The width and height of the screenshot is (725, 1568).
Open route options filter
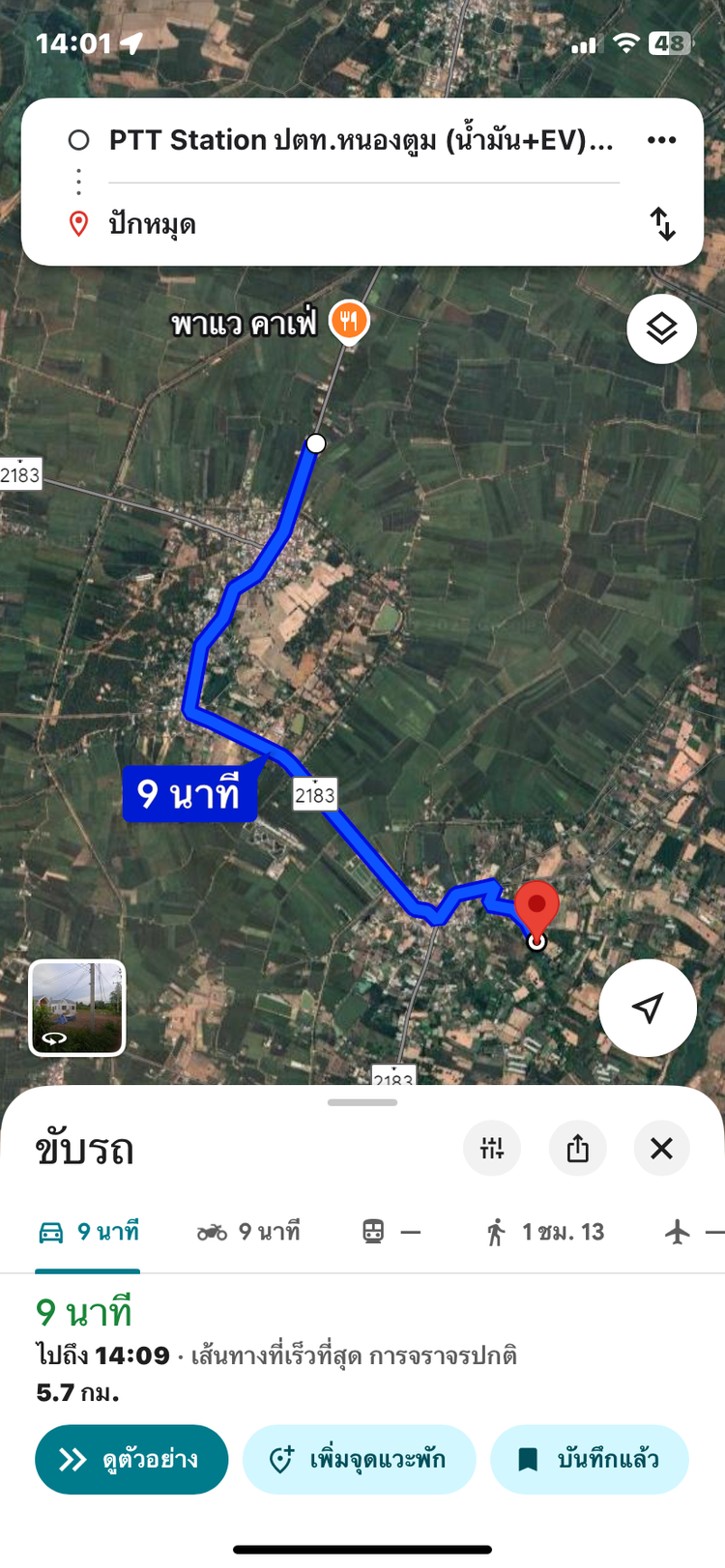(x=492, y=1148)
